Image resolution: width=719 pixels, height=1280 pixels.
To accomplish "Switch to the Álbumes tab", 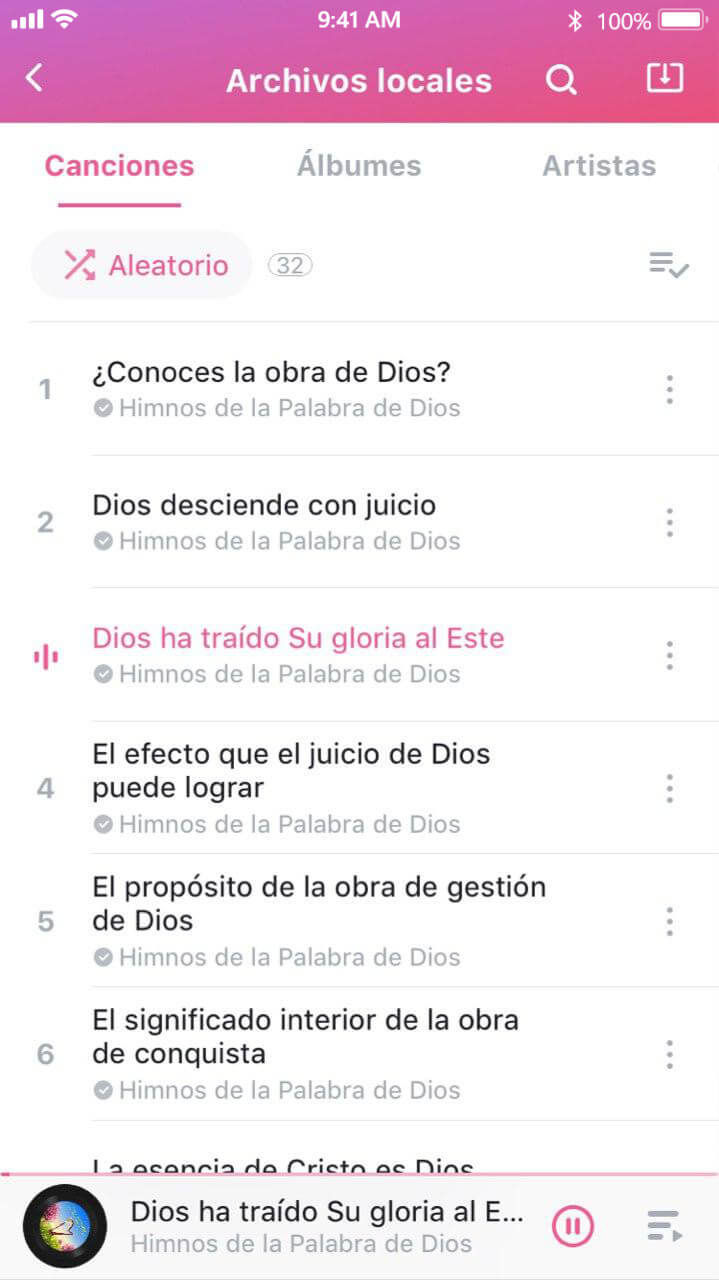I will [x=359, y=166].
